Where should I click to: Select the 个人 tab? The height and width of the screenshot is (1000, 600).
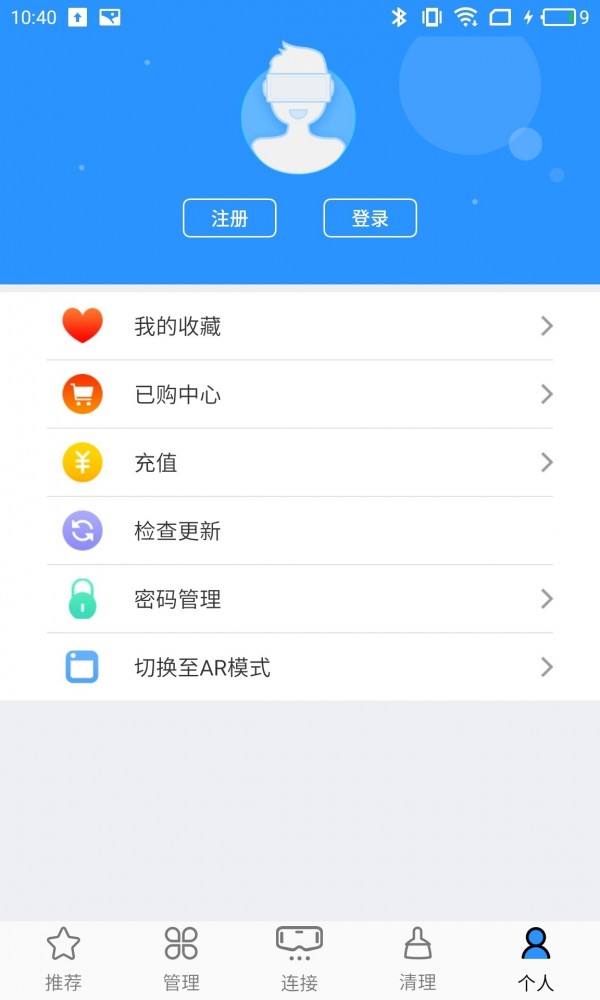(536, 959)
